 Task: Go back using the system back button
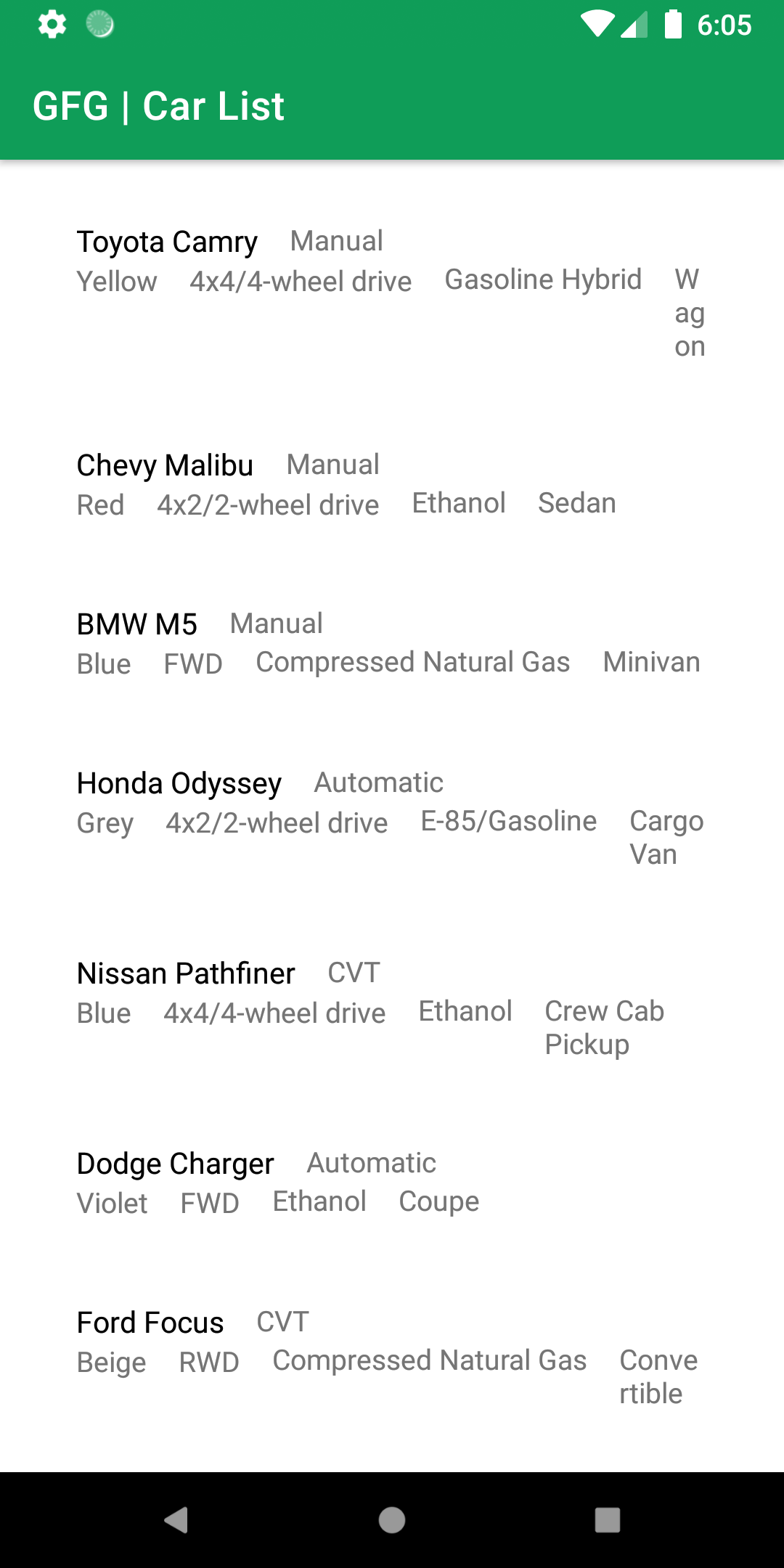click(176, 1520)
